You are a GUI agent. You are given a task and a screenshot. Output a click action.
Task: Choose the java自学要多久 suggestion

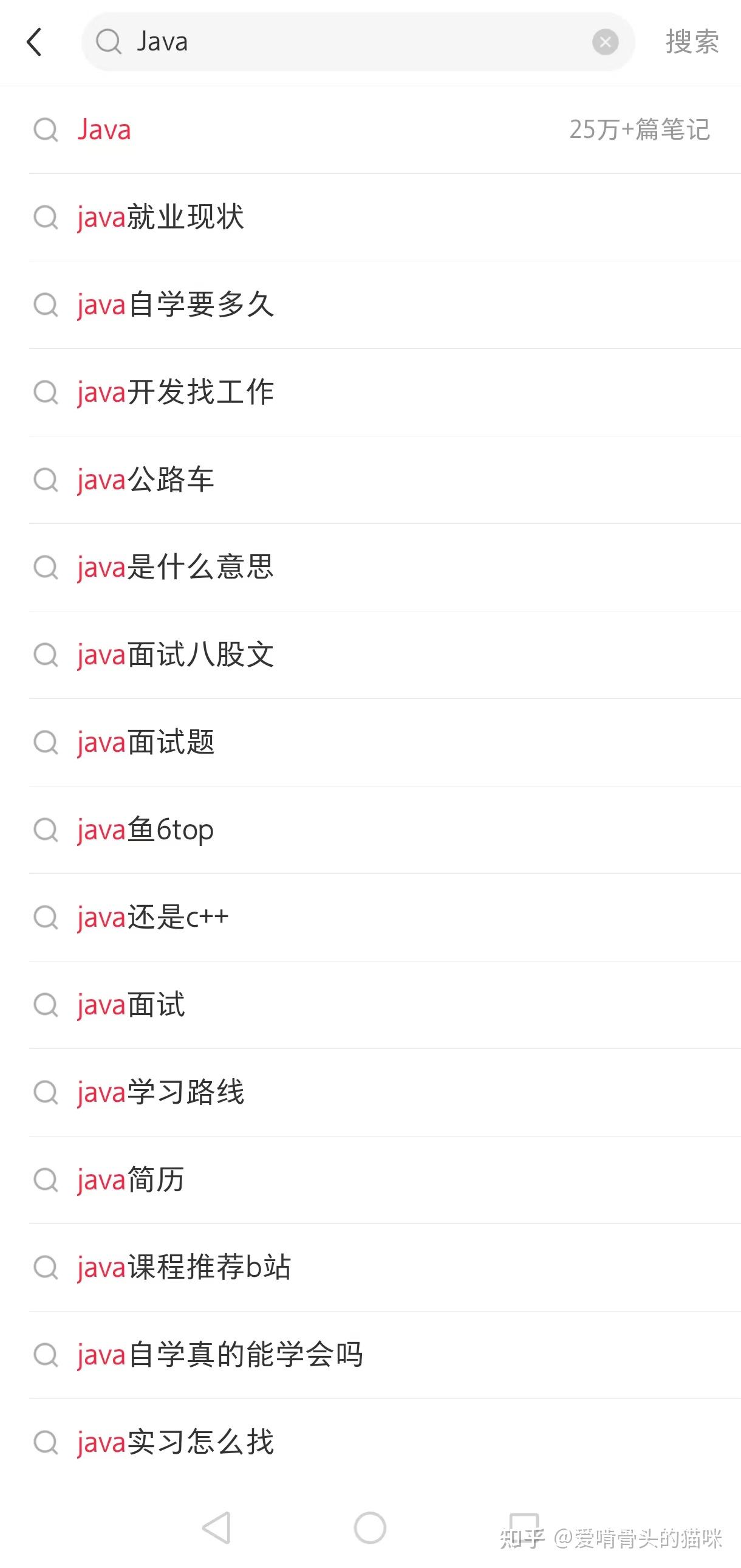point(175,304)
